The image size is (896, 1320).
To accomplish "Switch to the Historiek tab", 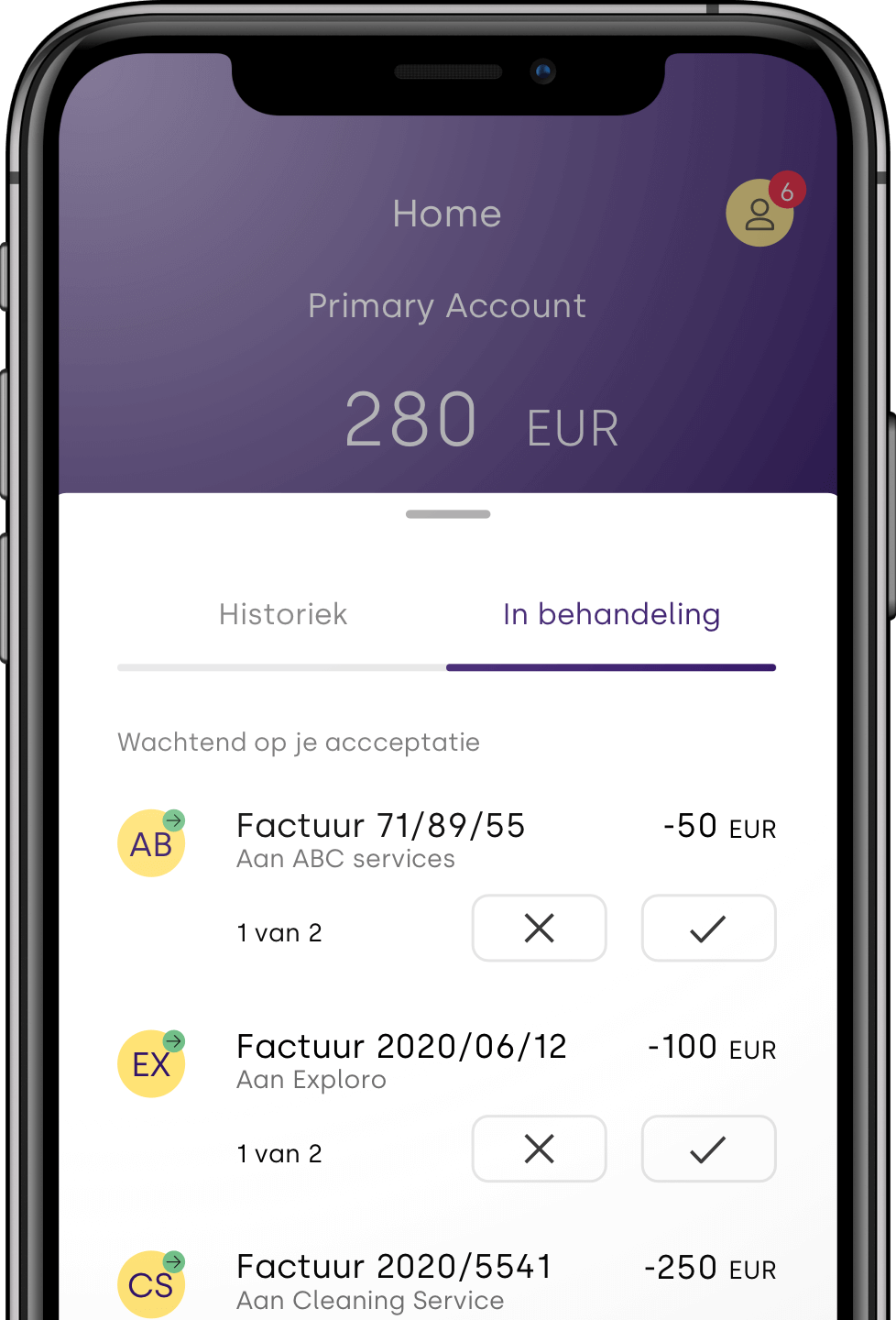I will point(283,614).
